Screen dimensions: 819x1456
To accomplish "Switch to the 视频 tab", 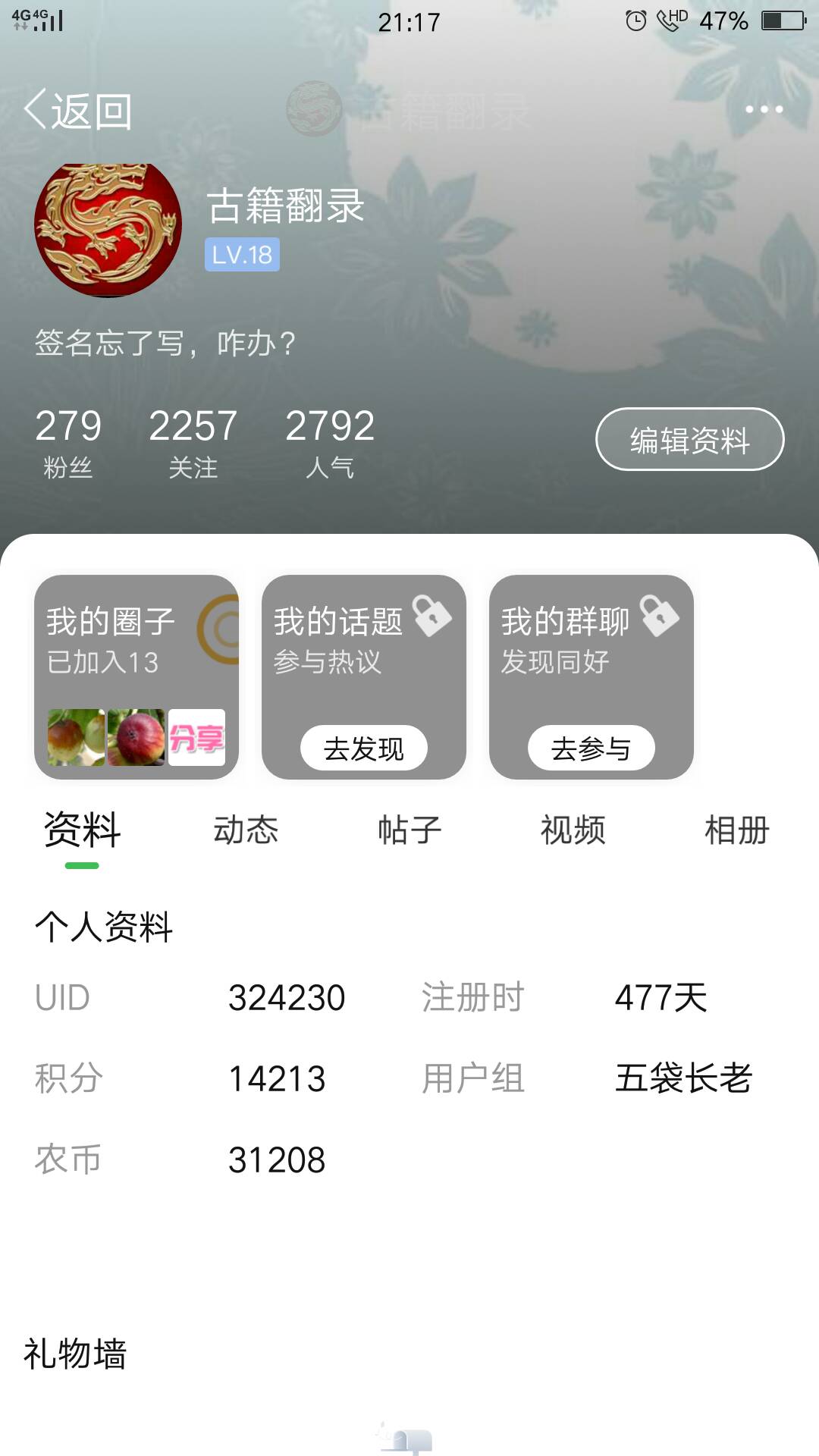I will (x=573, y=830).
